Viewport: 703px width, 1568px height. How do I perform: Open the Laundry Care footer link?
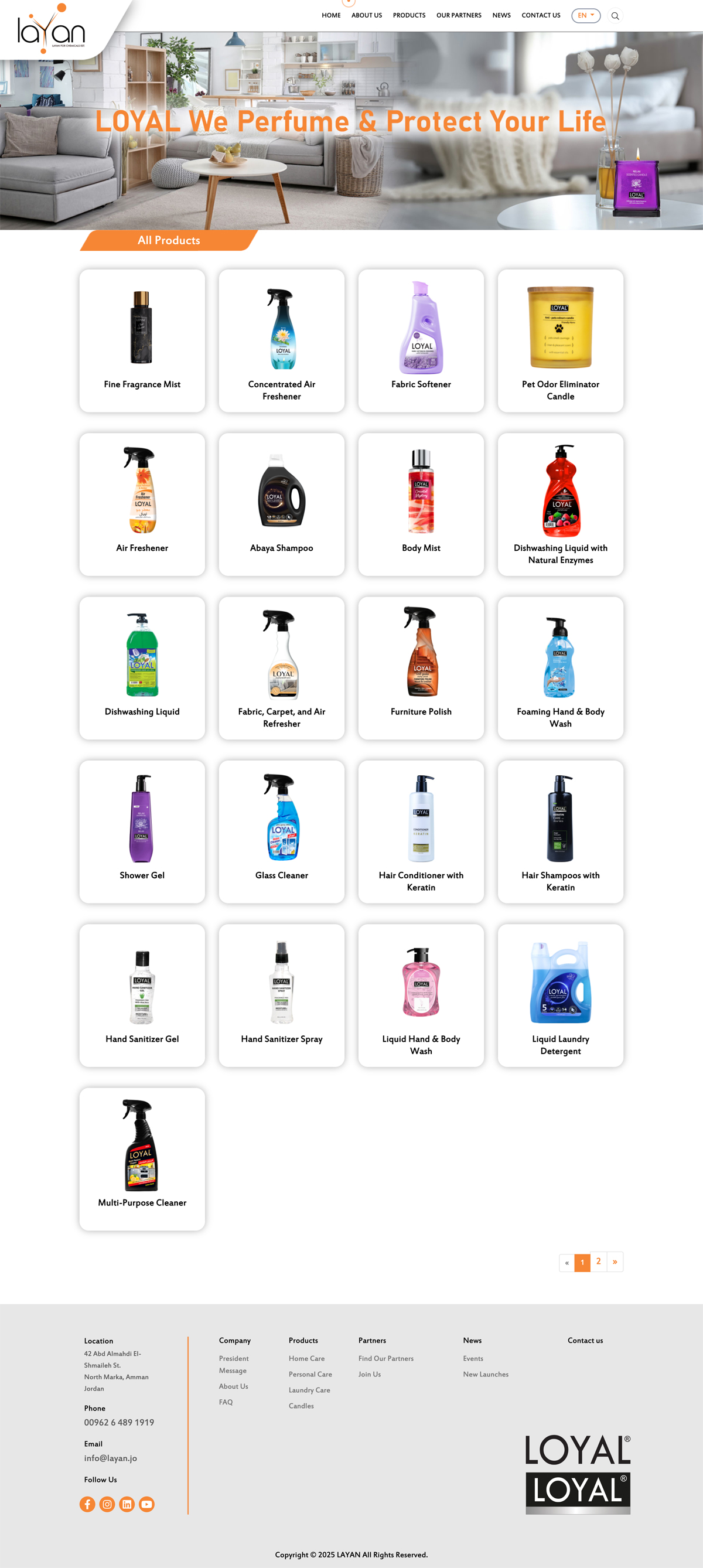pos(309,1390)
